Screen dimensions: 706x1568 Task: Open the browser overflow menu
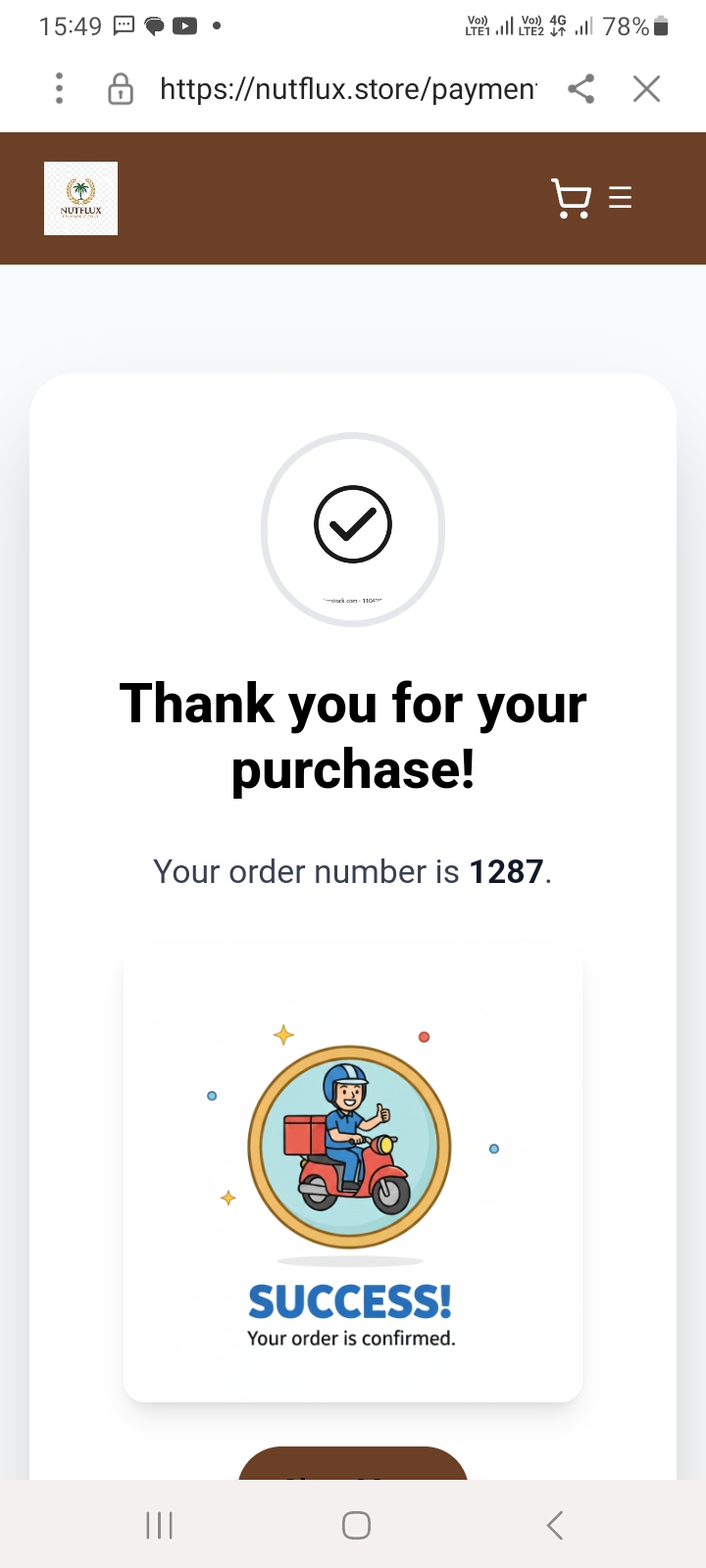(x=60, y=88)
